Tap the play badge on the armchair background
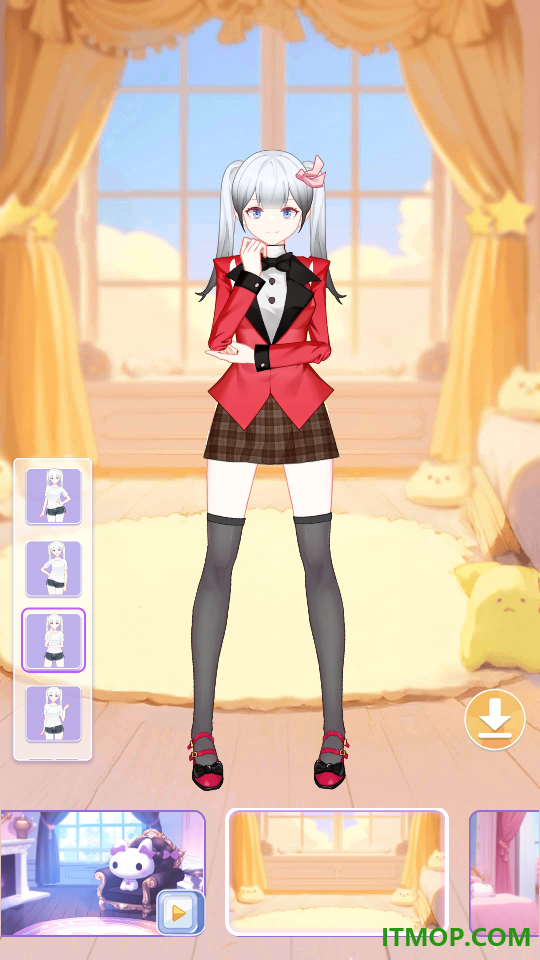This screenshot has height=960, width=540. [179, 913]
